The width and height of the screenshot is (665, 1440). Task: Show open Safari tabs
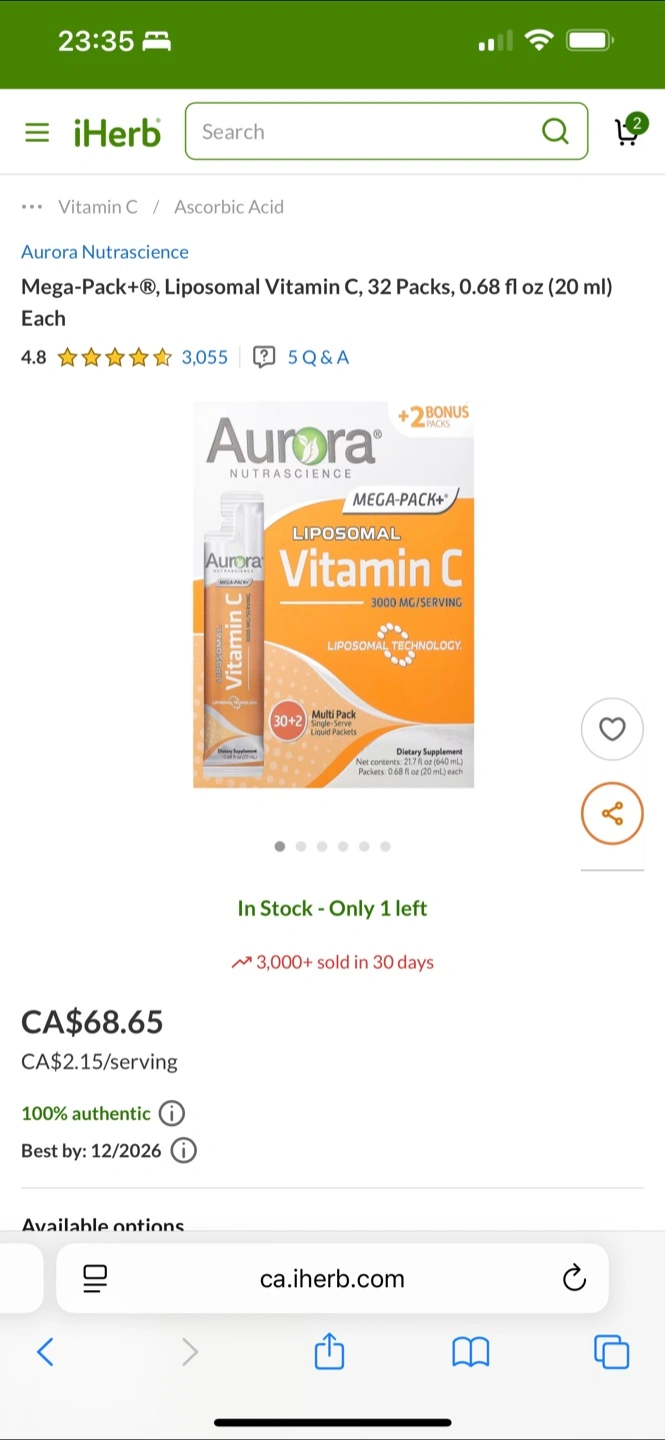(x=611, y=1352)
